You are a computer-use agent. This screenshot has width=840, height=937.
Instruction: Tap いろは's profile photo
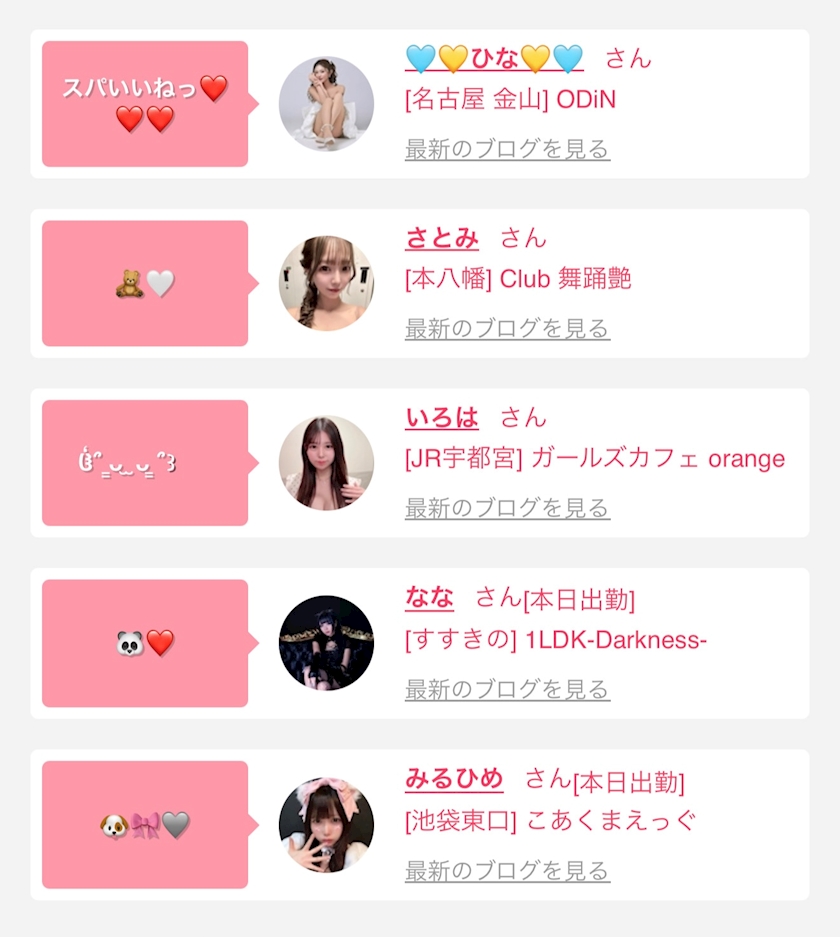[326, 463]
